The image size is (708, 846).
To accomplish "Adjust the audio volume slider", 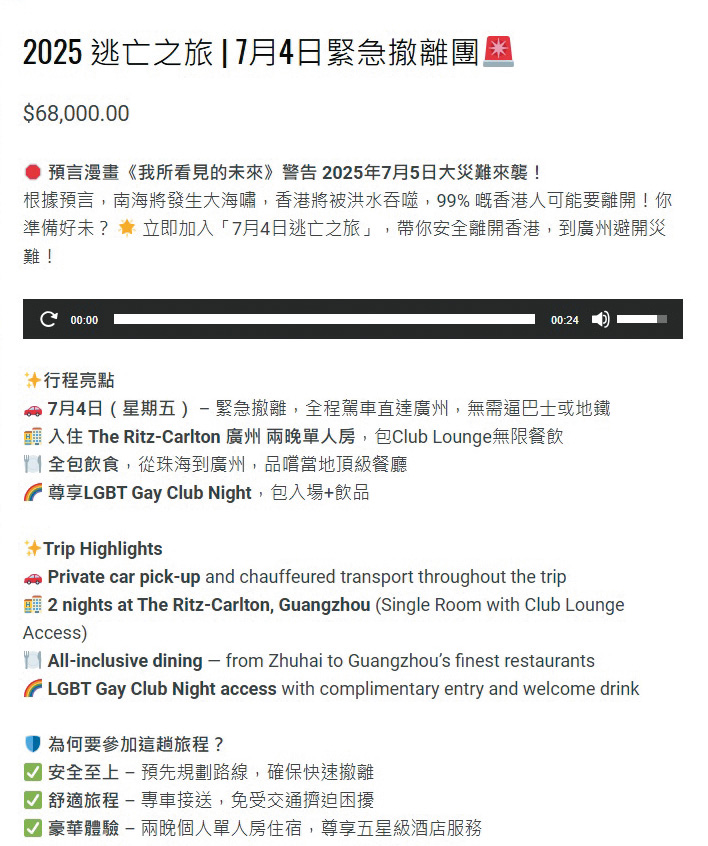I will tap(642, 320).
